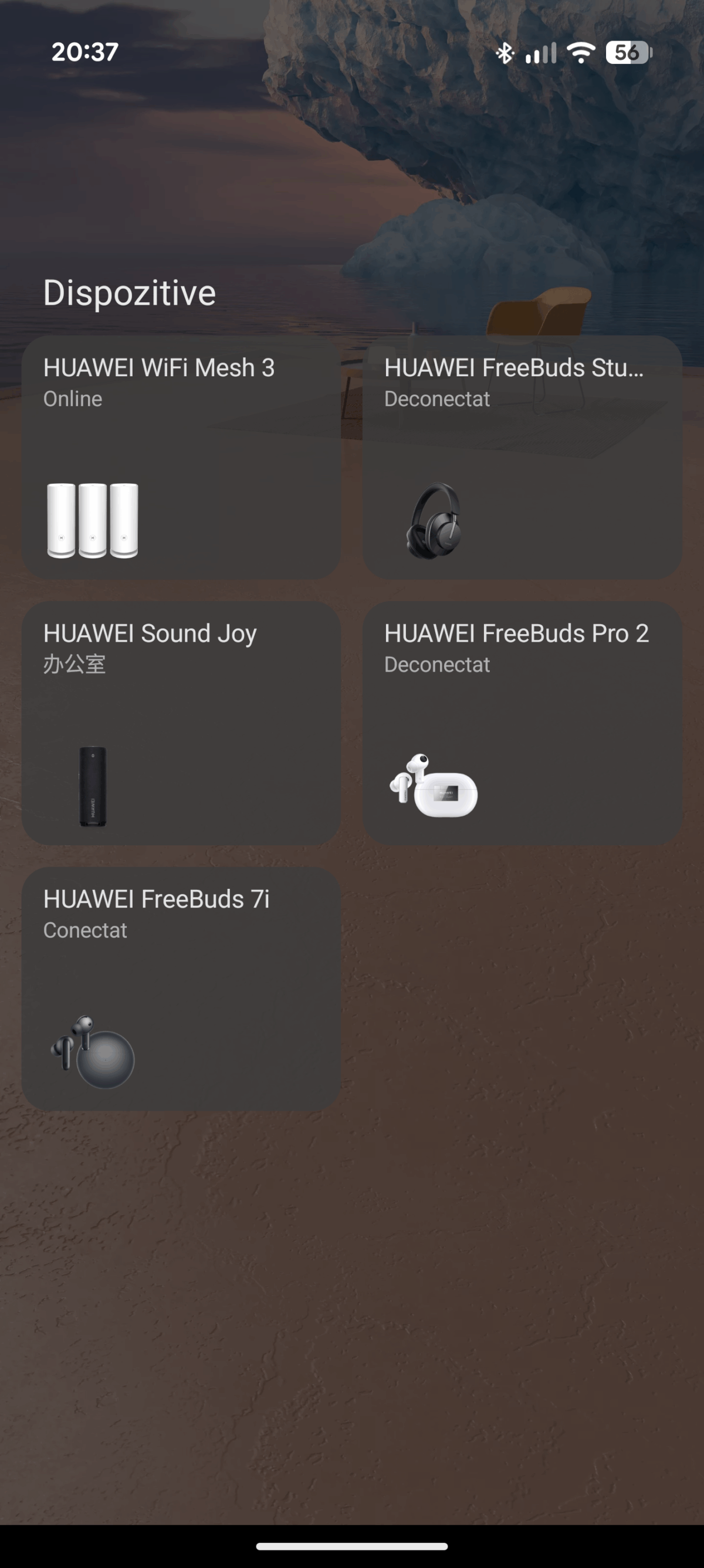Open the HUAWEI WiFi Mesh 3 card
This screenshot has height=1568, width=704.
[181, 457]
